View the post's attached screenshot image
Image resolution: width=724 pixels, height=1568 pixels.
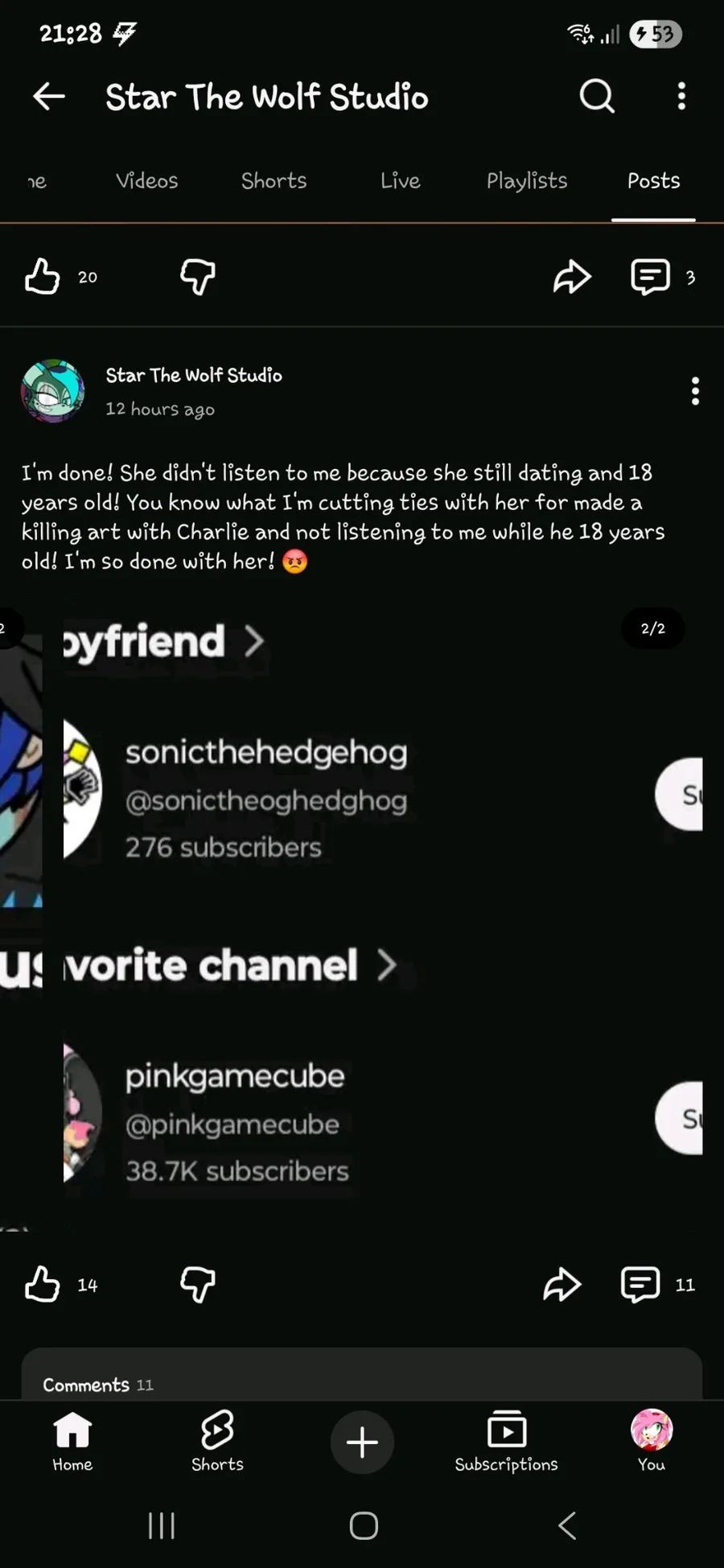362,909
